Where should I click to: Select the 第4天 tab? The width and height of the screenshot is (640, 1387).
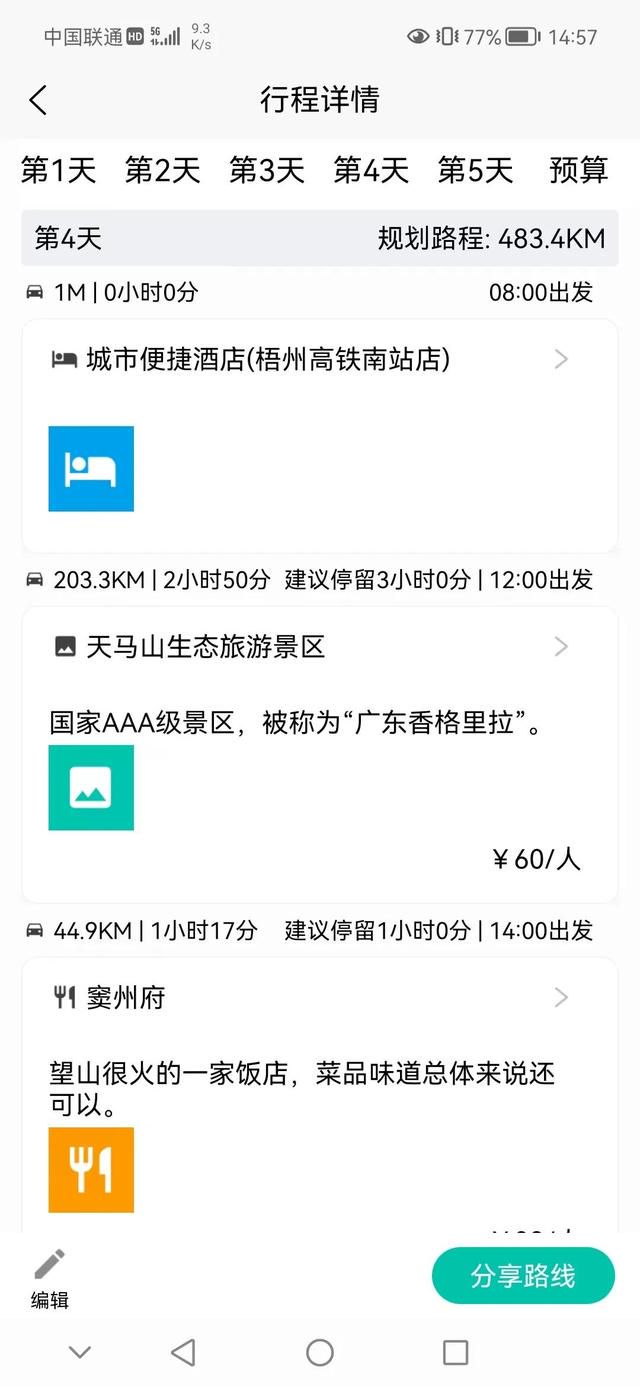click(x=371, y=170)
